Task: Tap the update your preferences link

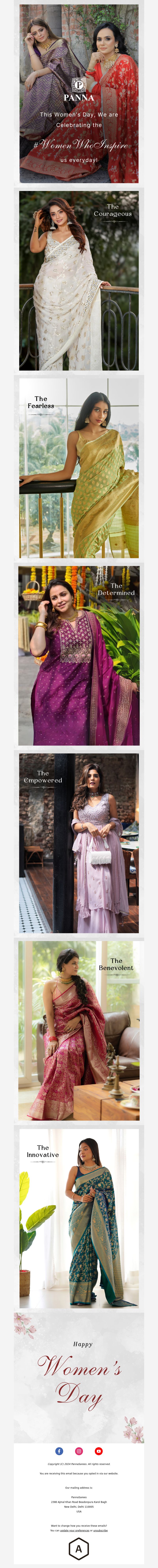Action: pos(75,1530)
